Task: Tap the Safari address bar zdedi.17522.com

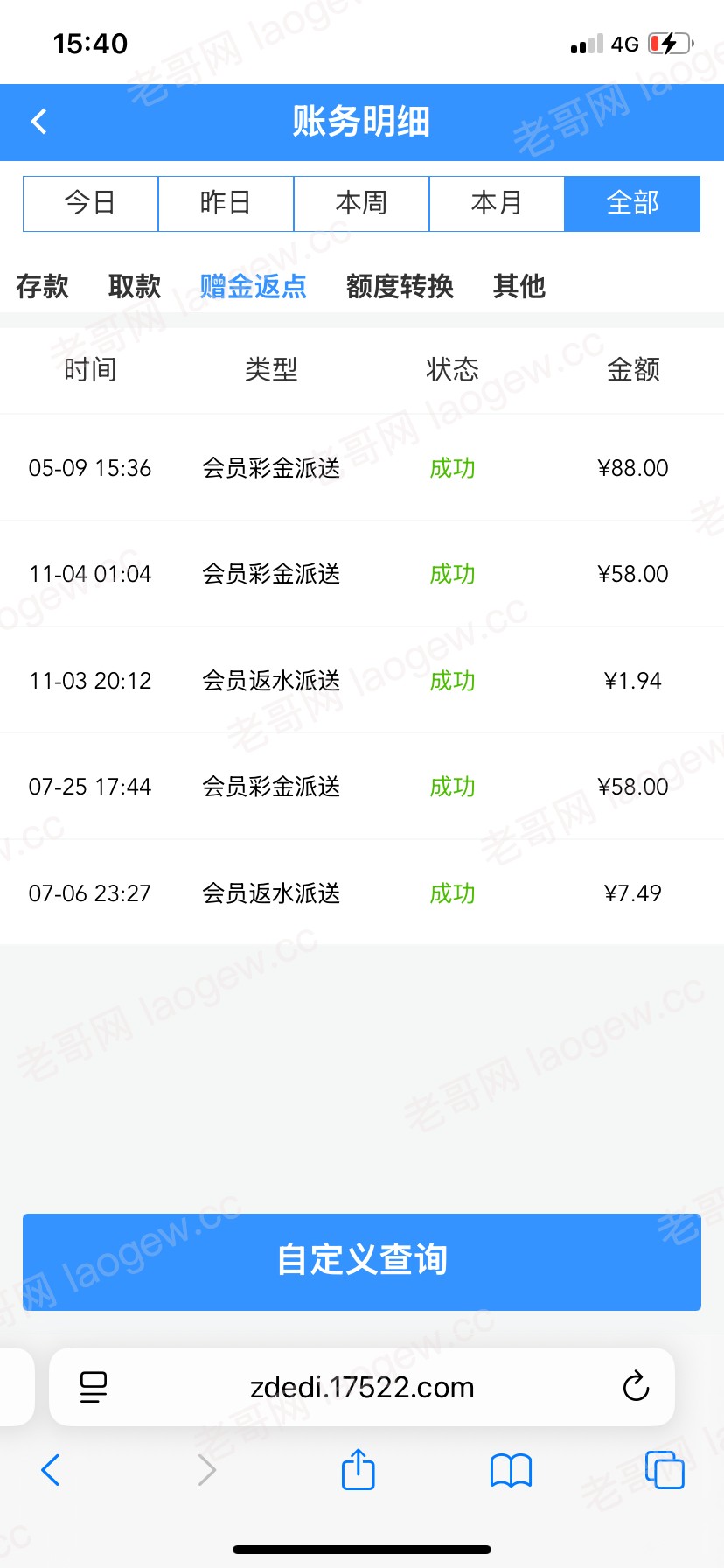Action: (362, 1387)
